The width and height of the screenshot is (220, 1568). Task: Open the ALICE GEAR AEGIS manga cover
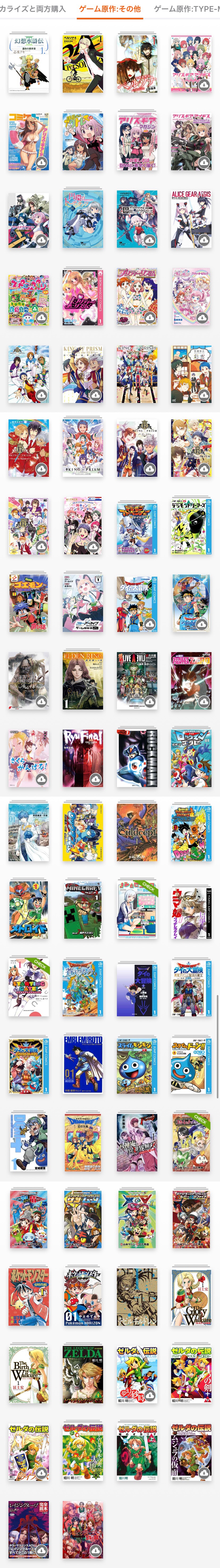pos(191,219)
